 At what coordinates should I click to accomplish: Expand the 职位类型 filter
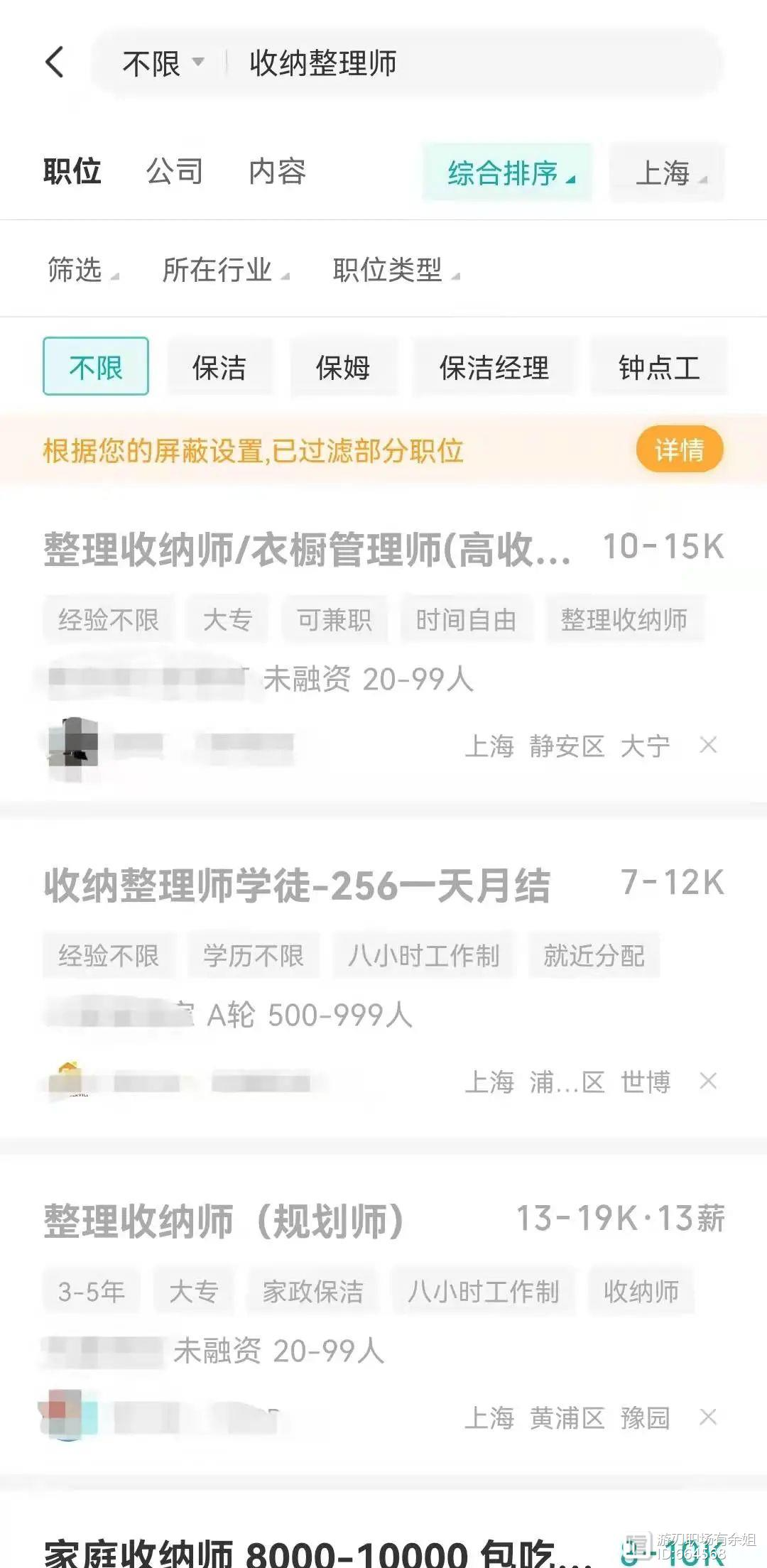[395, 270]
